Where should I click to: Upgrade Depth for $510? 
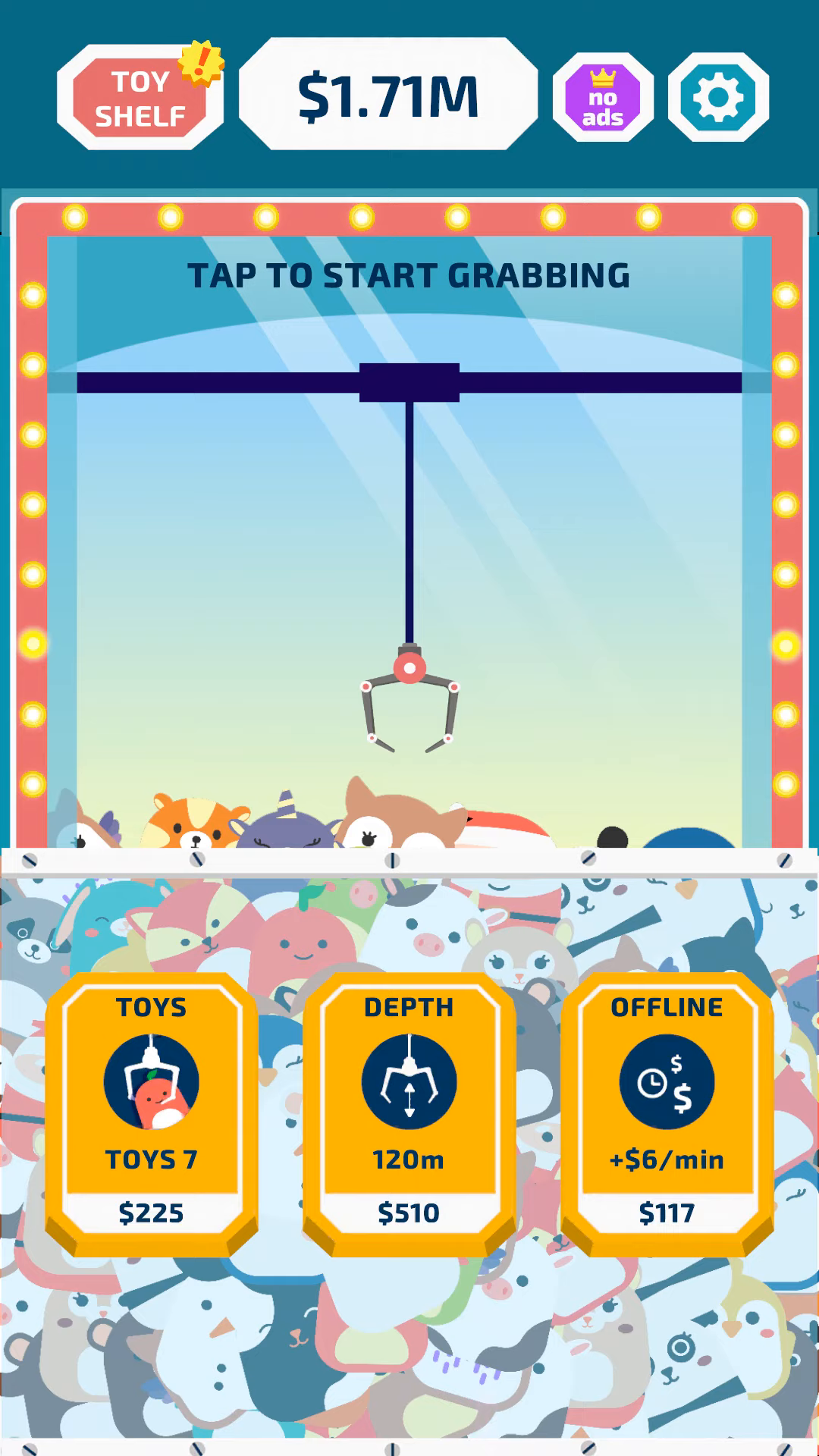409,1113
